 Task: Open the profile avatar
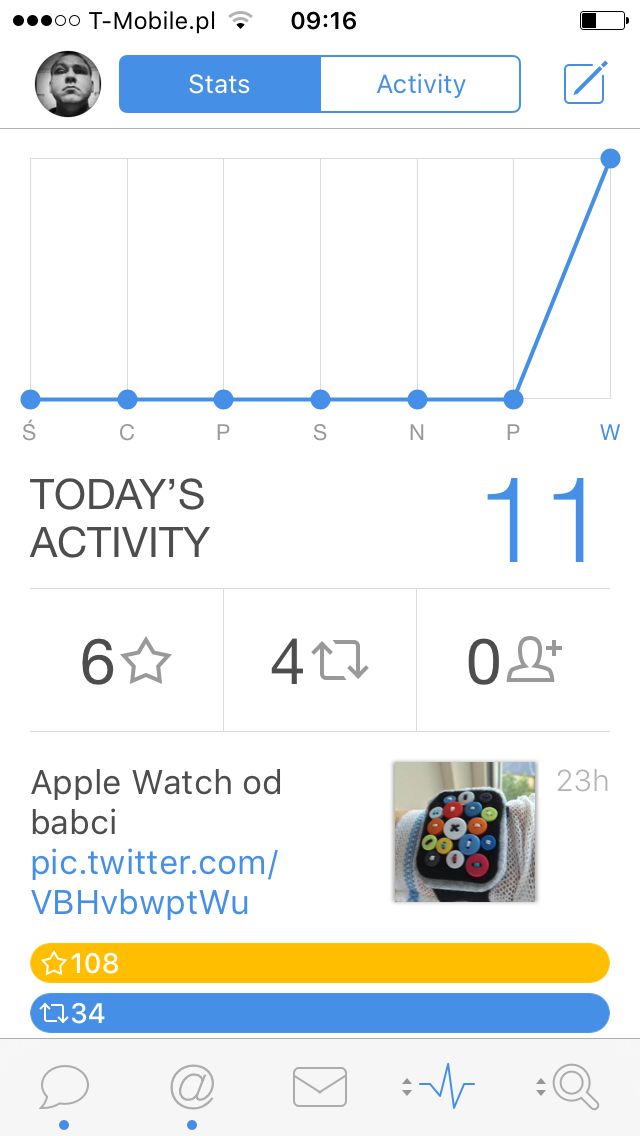[68, 84]
